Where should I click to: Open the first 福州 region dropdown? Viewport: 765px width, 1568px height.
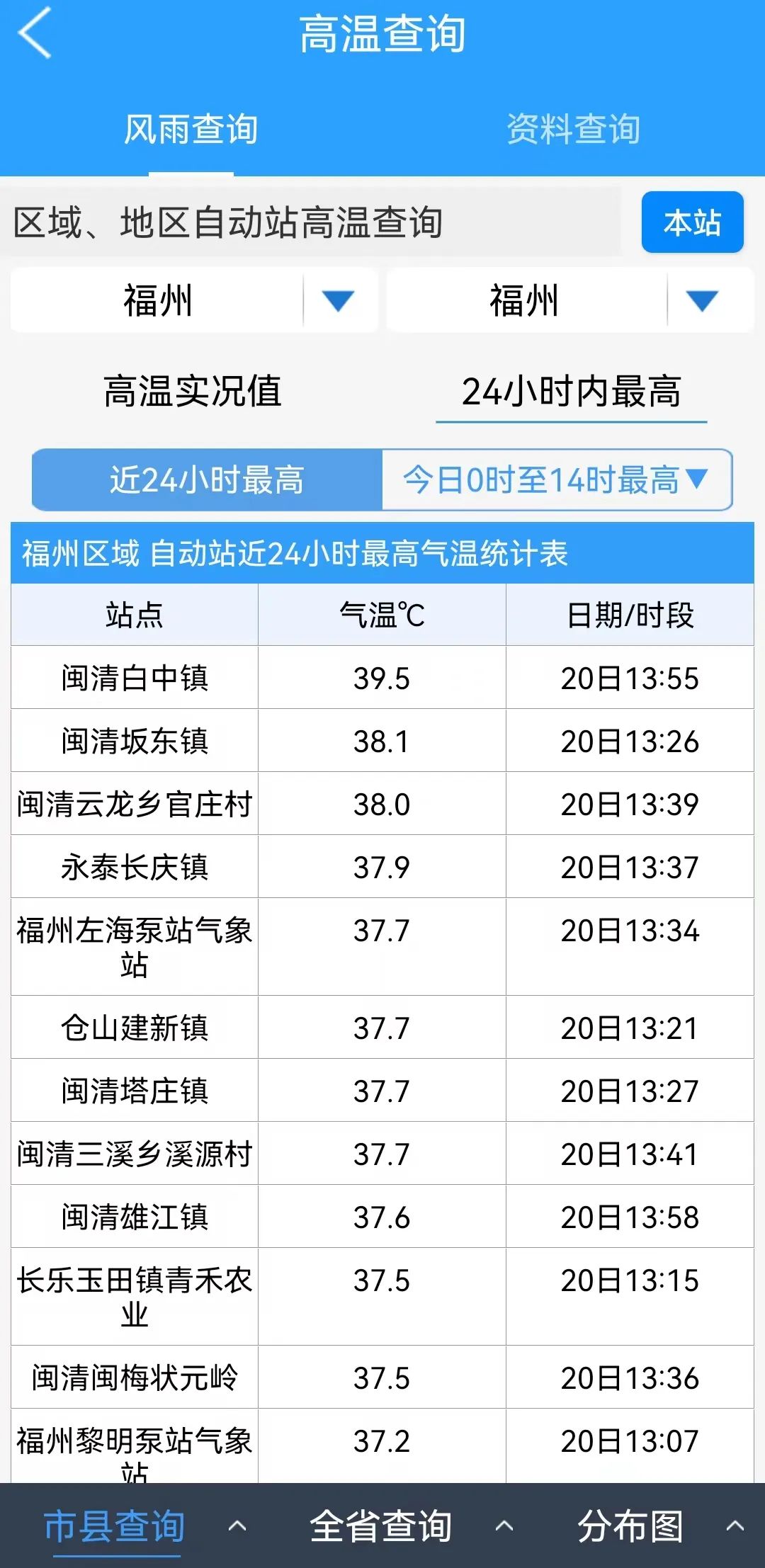click(193, 300)
